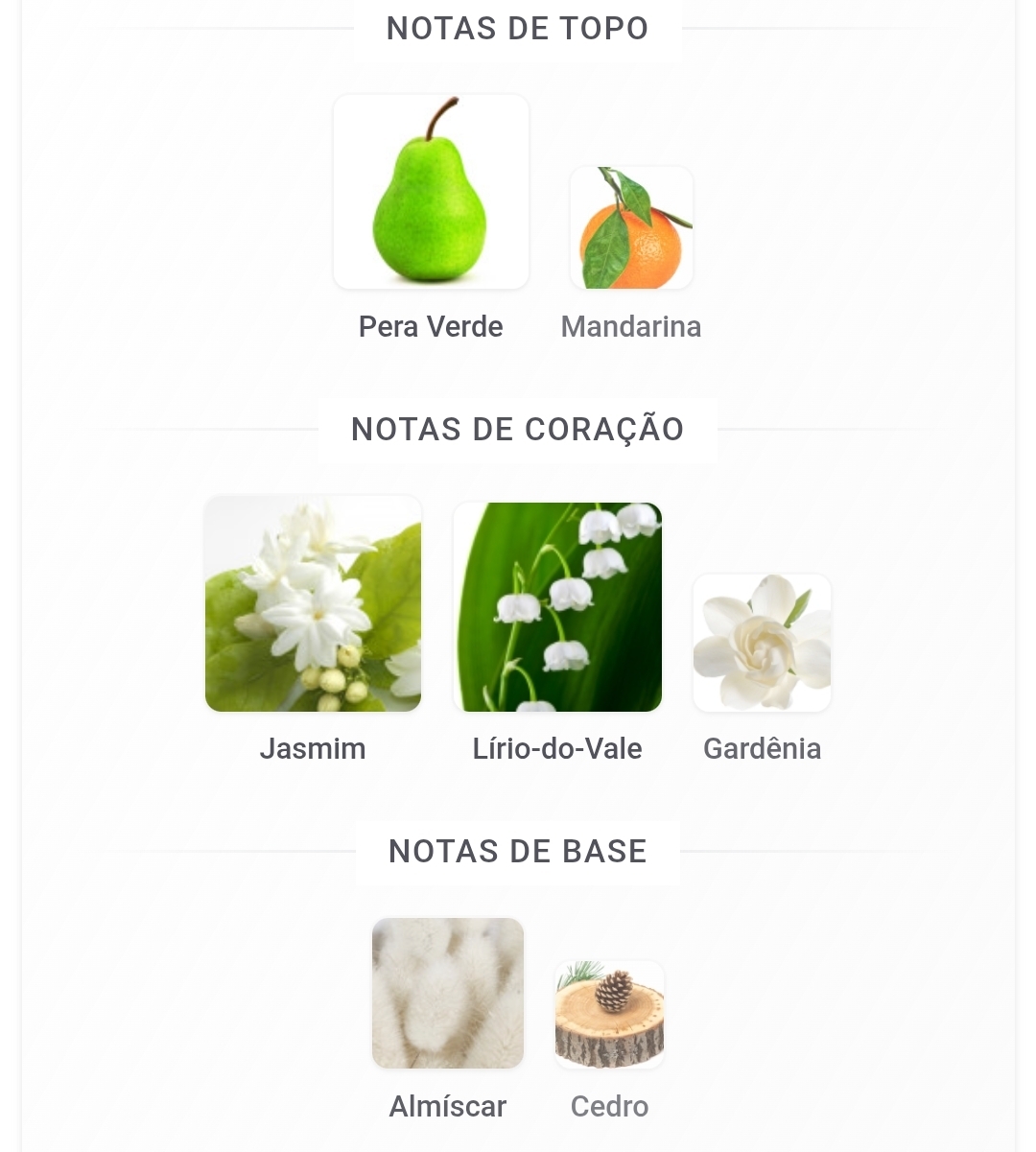Select the Mandarina note tile
Screen dimensions: 1036x1152
click(x=631, y=228)
